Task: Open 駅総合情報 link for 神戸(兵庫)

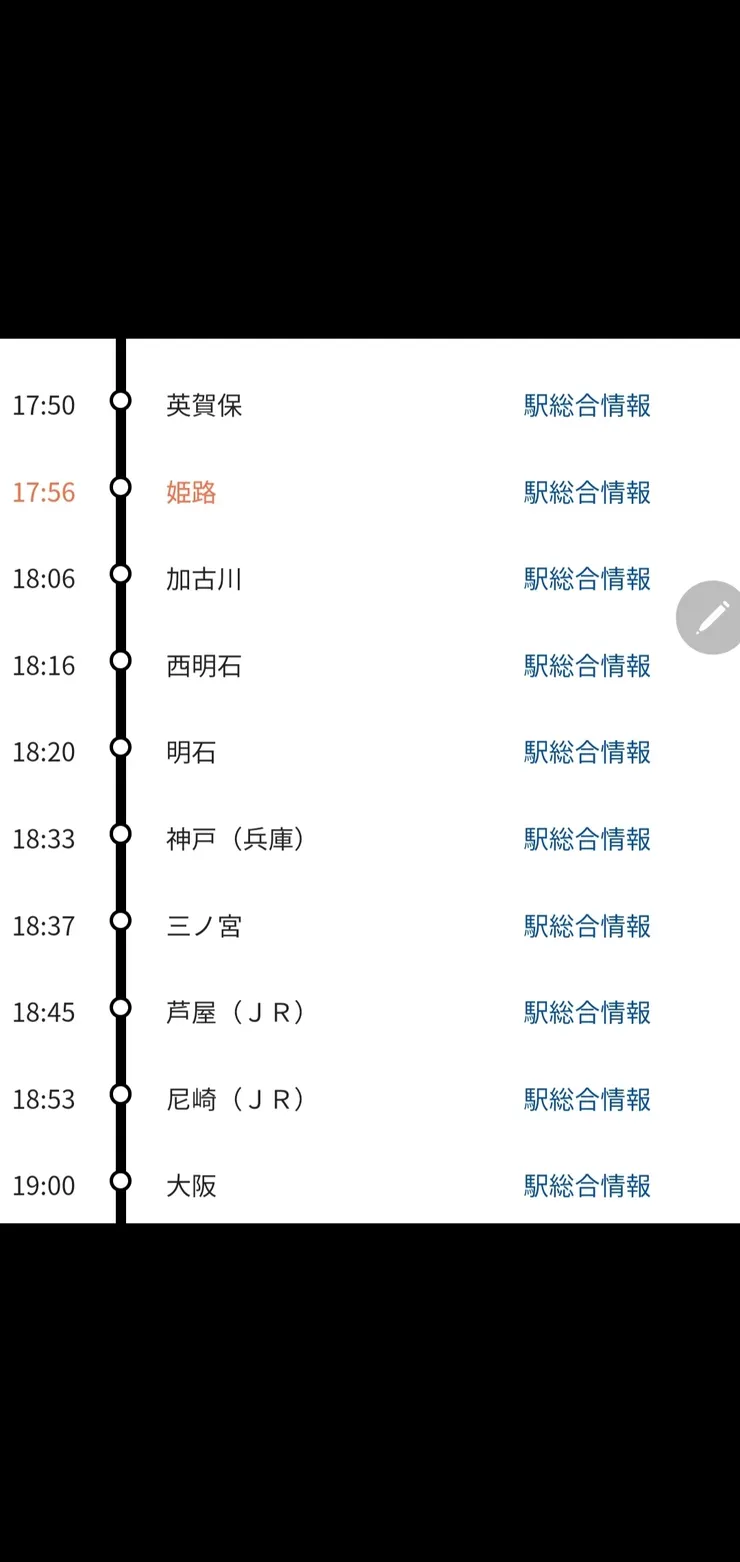Action: [587, 839]
